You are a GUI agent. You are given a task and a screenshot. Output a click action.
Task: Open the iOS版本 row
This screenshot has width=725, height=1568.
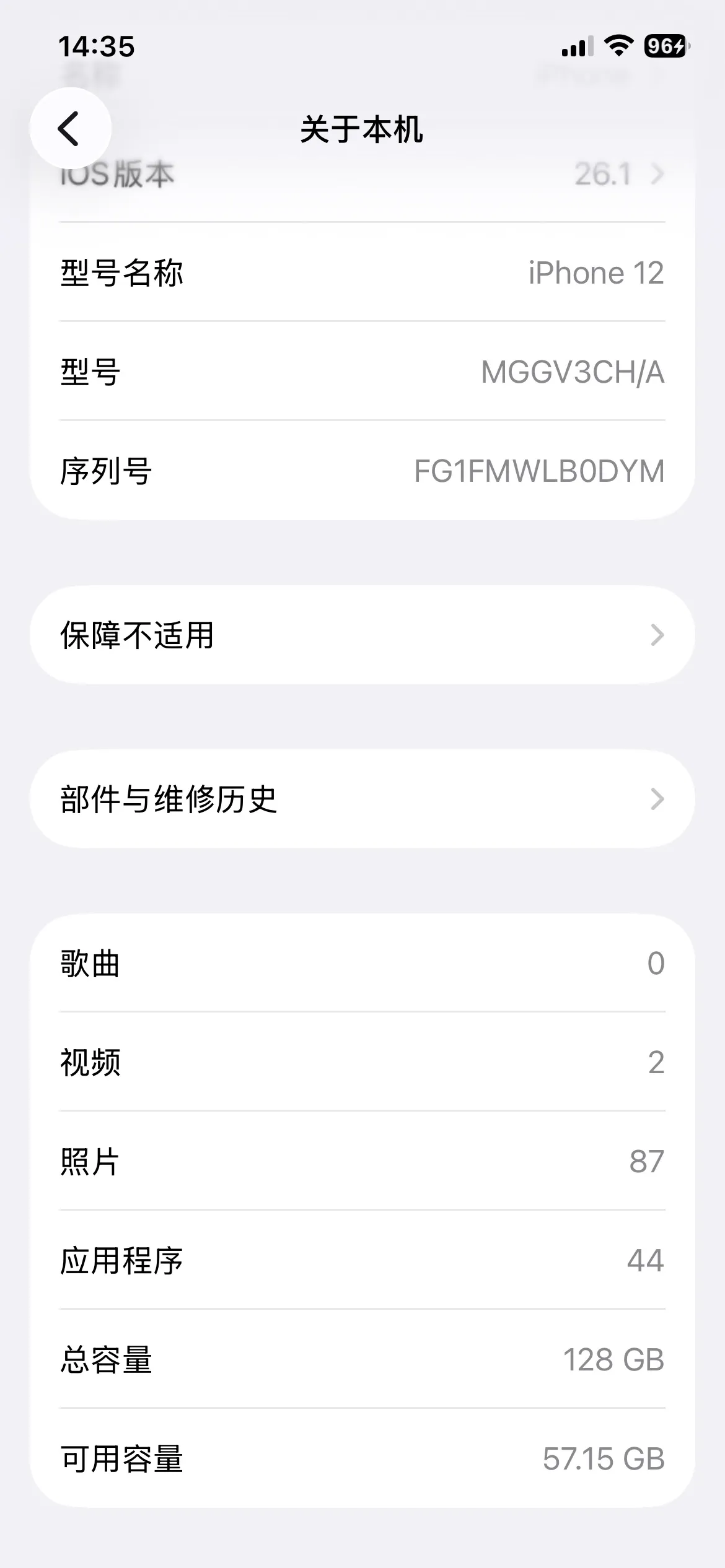[x=362, y=175]
